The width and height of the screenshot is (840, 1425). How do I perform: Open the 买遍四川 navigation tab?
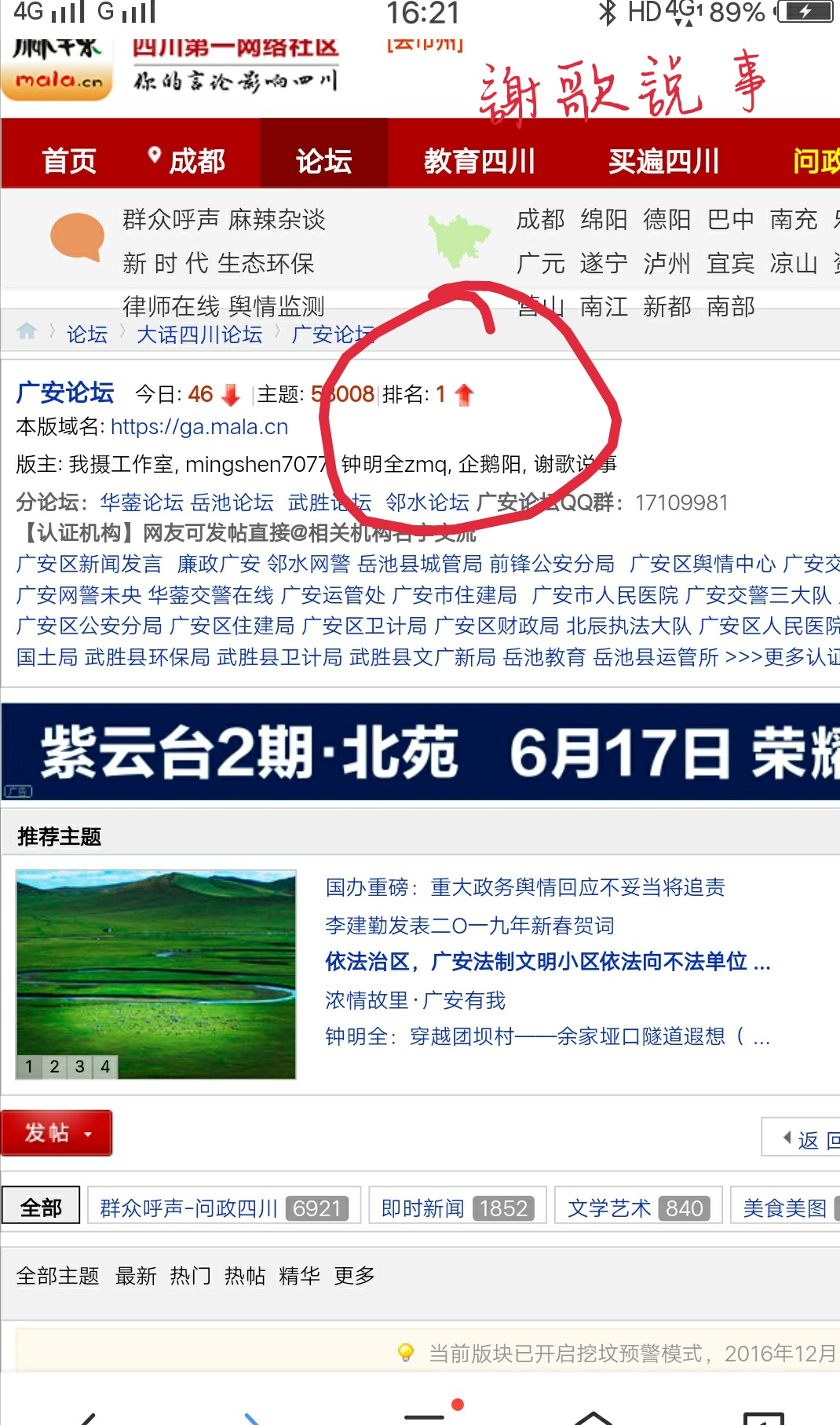click(x=663, y=161)
